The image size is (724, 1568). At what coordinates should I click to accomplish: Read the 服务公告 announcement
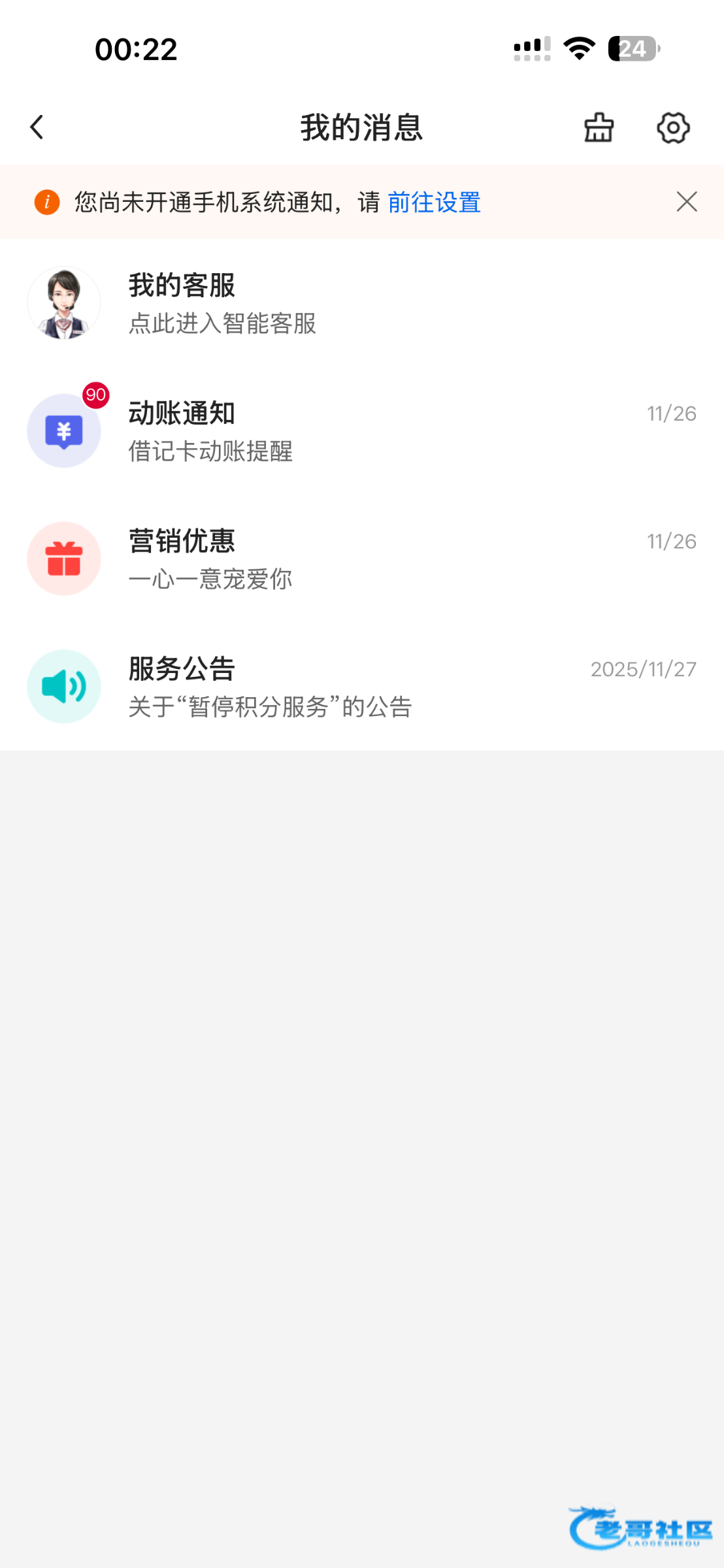362,687
